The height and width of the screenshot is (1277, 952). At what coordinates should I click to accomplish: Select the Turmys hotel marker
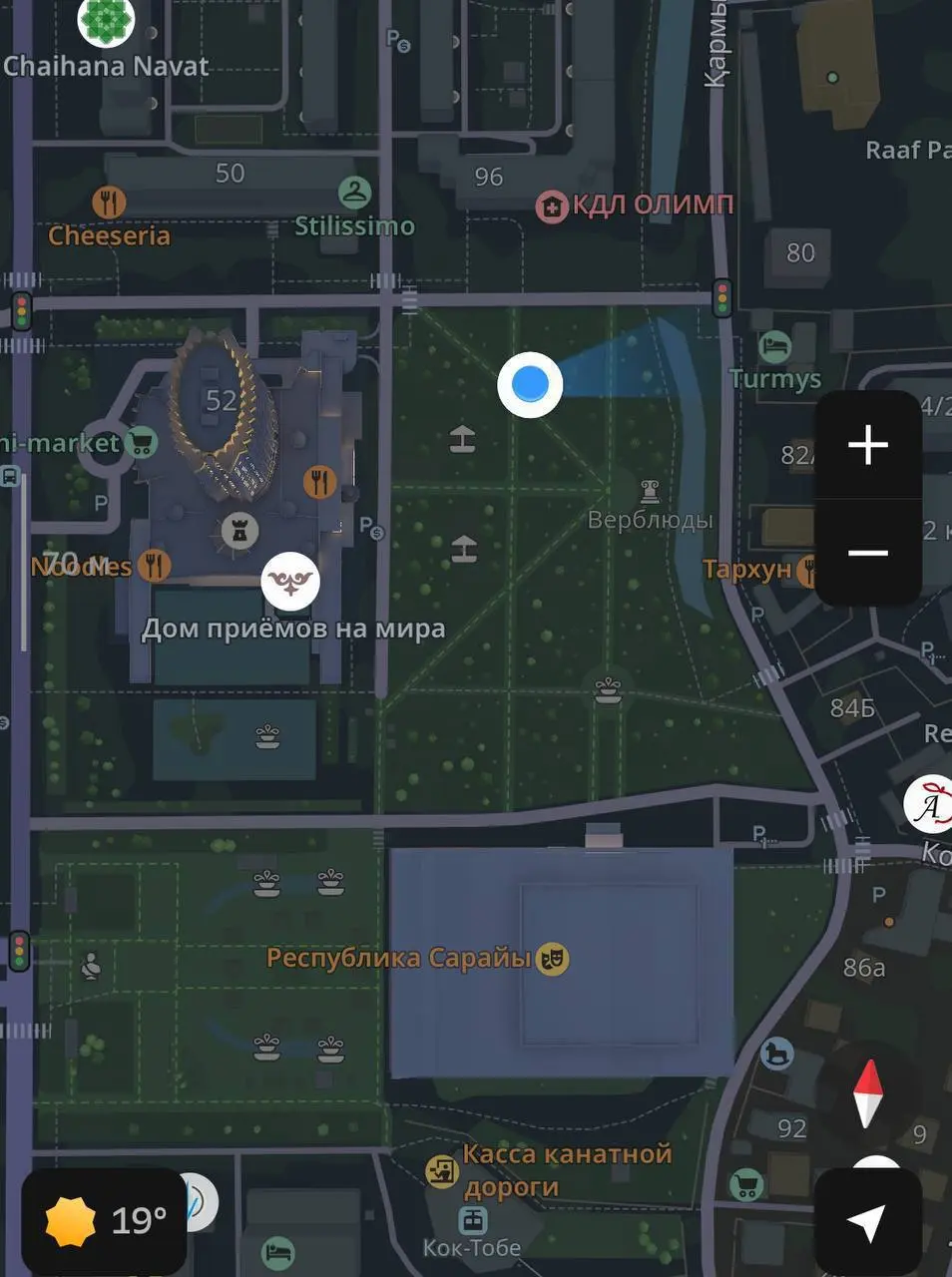[774, 347]
